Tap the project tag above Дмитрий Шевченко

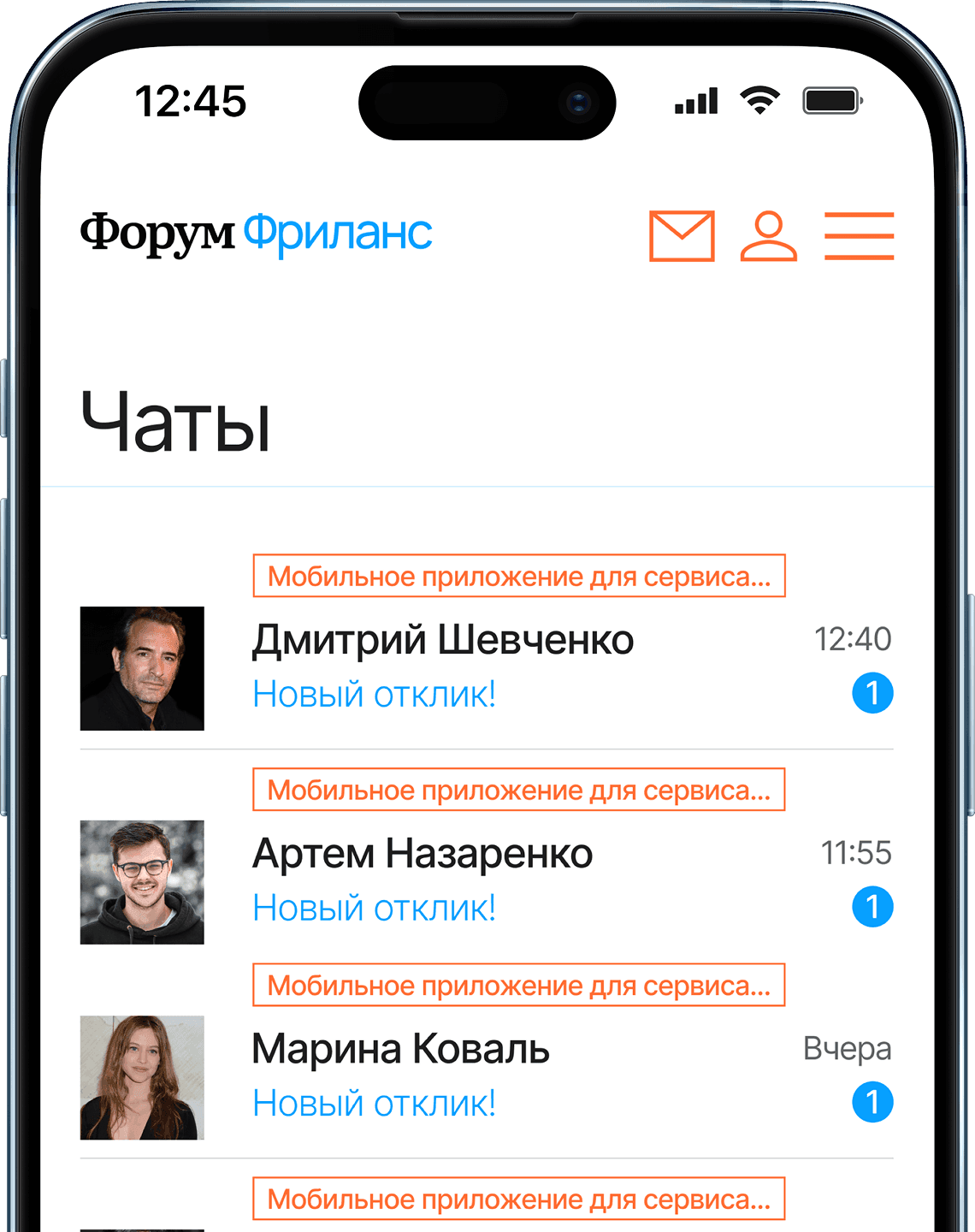point(518,576)
